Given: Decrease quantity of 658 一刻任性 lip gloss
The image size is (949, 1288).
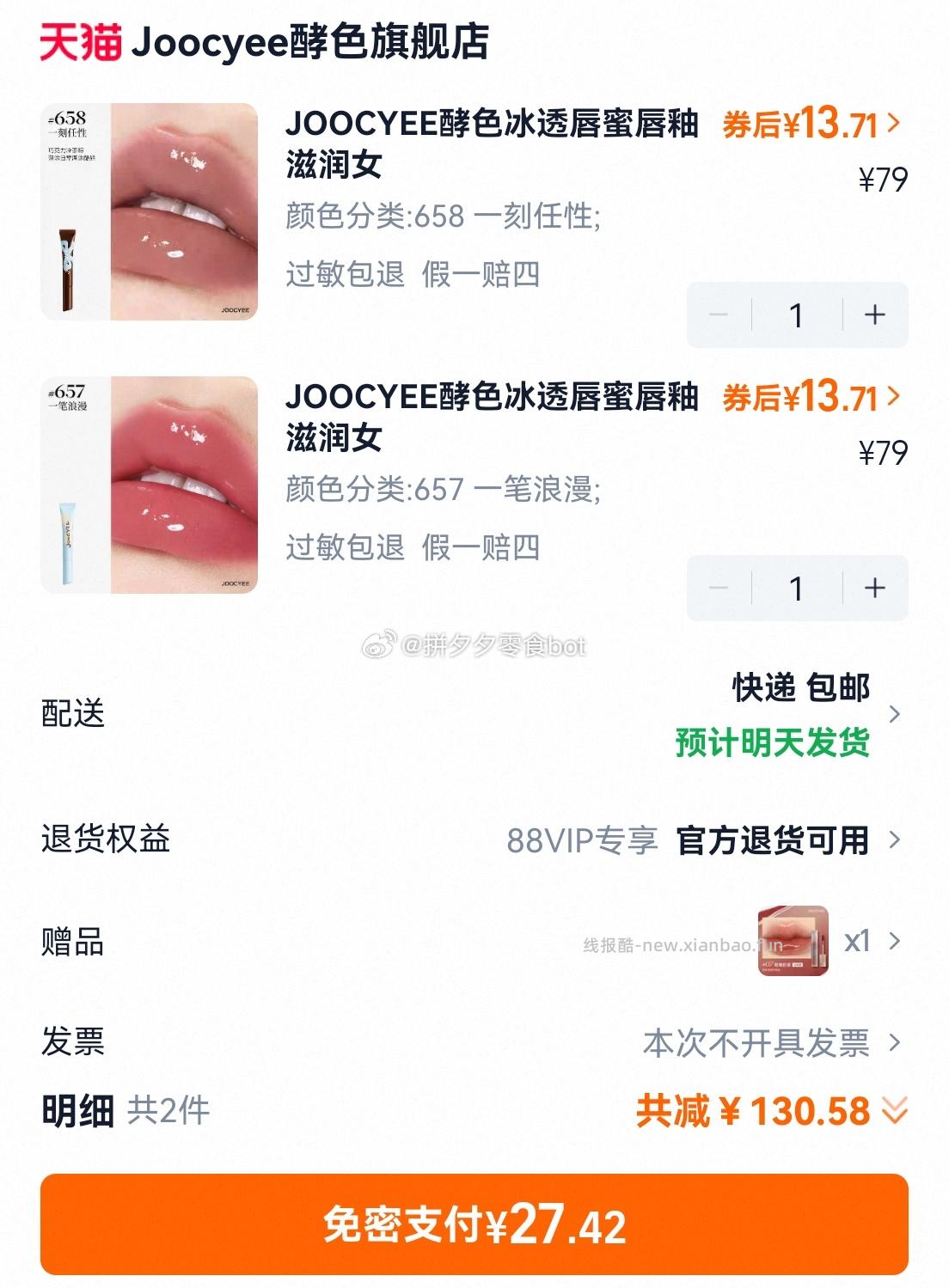Looking at the screenshot, I should coord(719,315).
